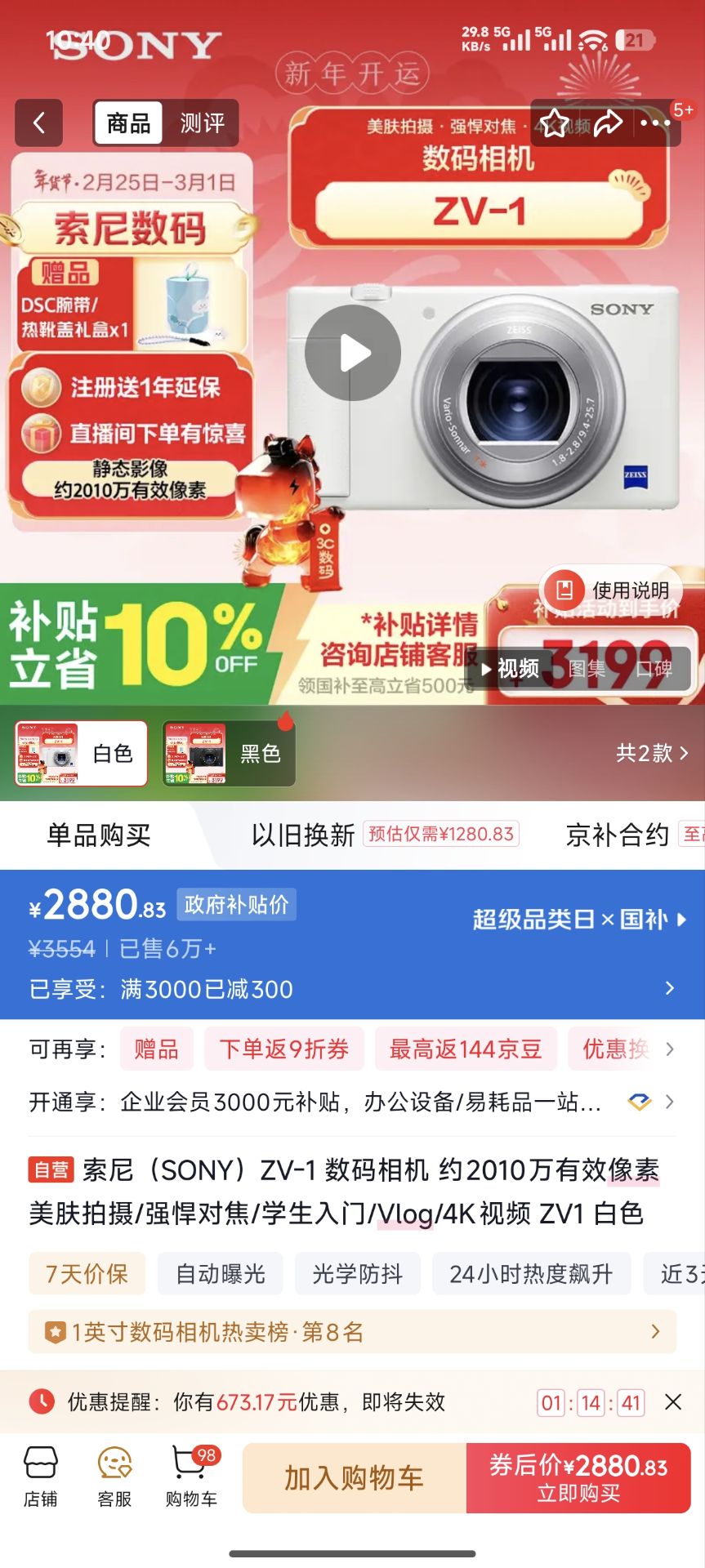Open the 店铺 store page
This screenshot has width=705, height=1568.
pos(40,1477)
